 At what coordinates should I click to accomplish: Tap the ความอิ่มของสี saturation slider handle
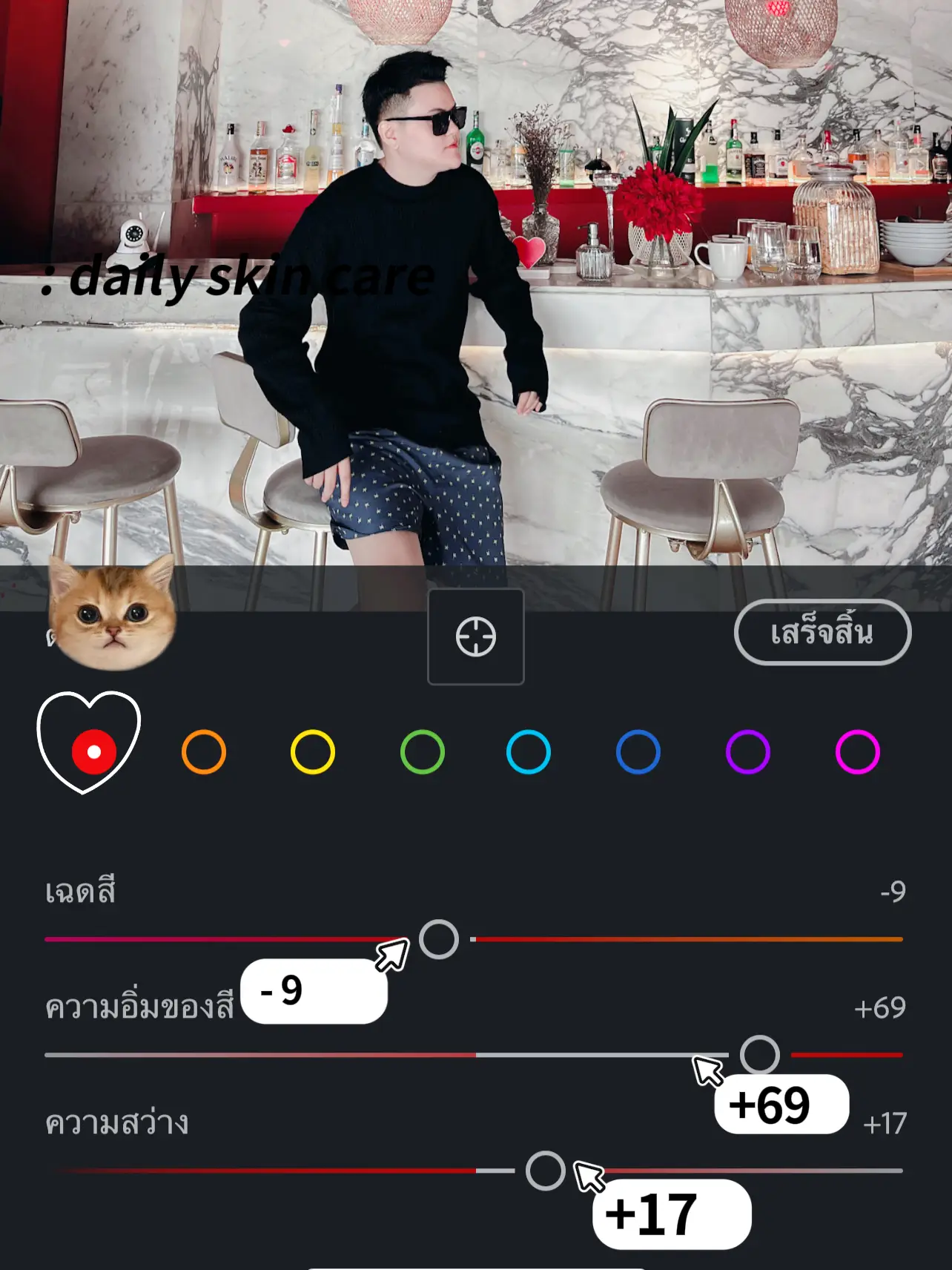759,1054
